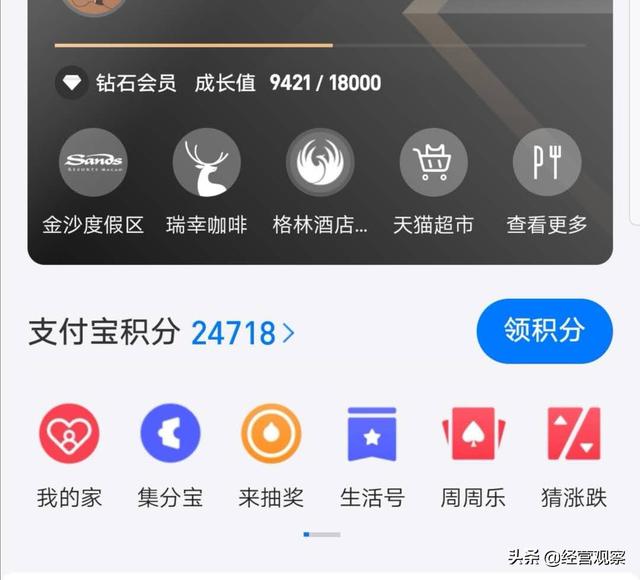Image resolution: width=640 pixels, height=580 pixels.
Task: Open the 瑞幸咖啡 member benefit
Action: (206, 162)
